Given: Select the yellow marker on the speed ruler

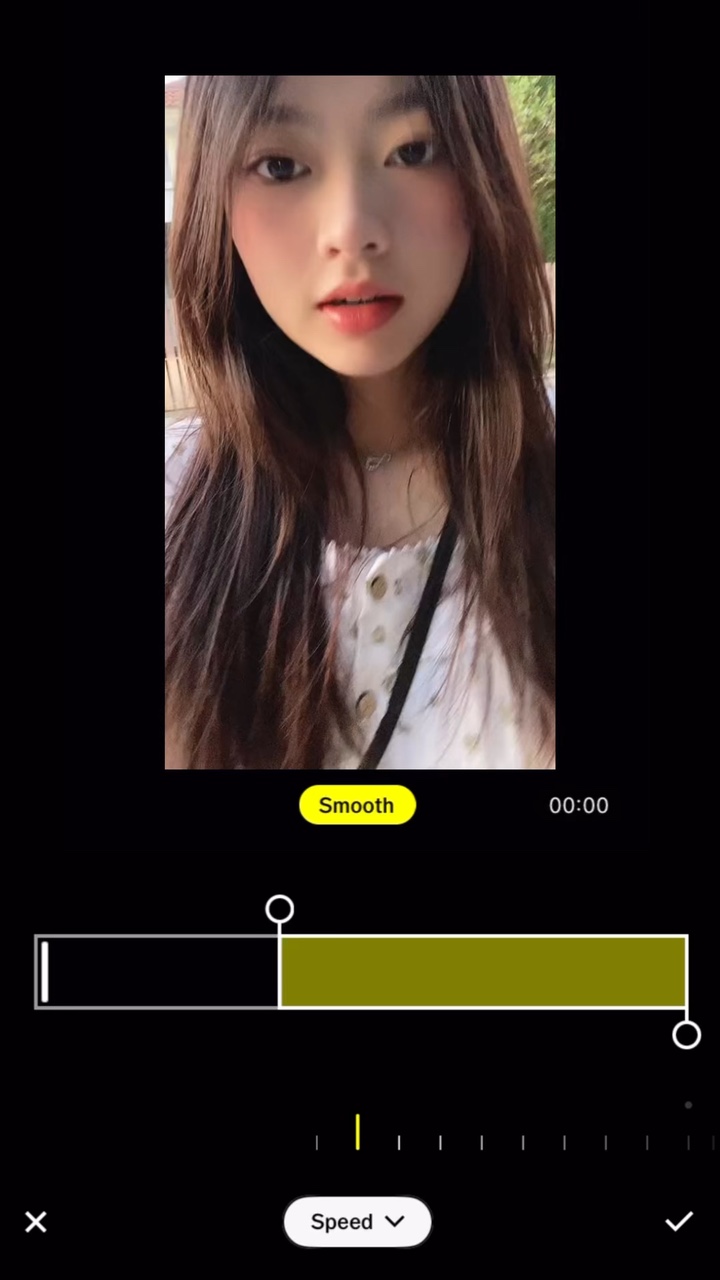Looking at the screenshot, I should click(x=357, y=1132).
